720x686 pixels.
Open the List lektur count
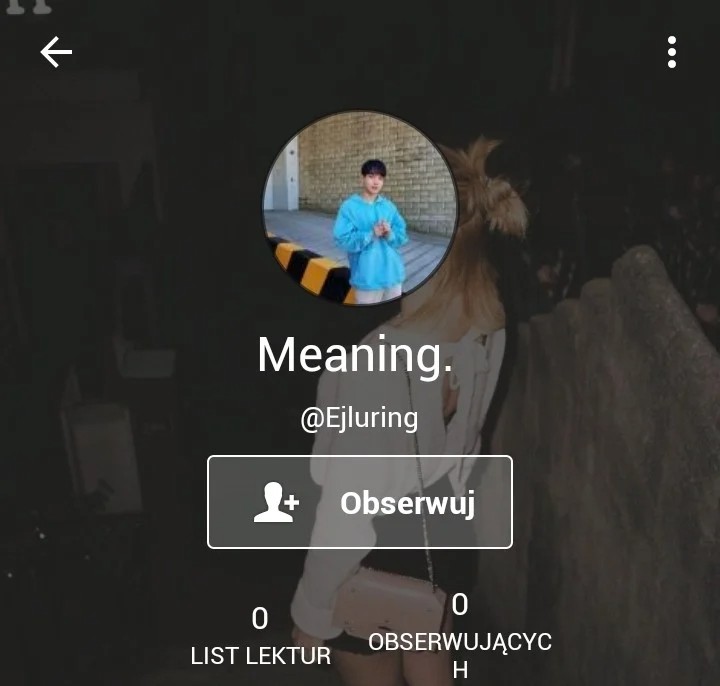pyautogui.click(x=260, y=637)
